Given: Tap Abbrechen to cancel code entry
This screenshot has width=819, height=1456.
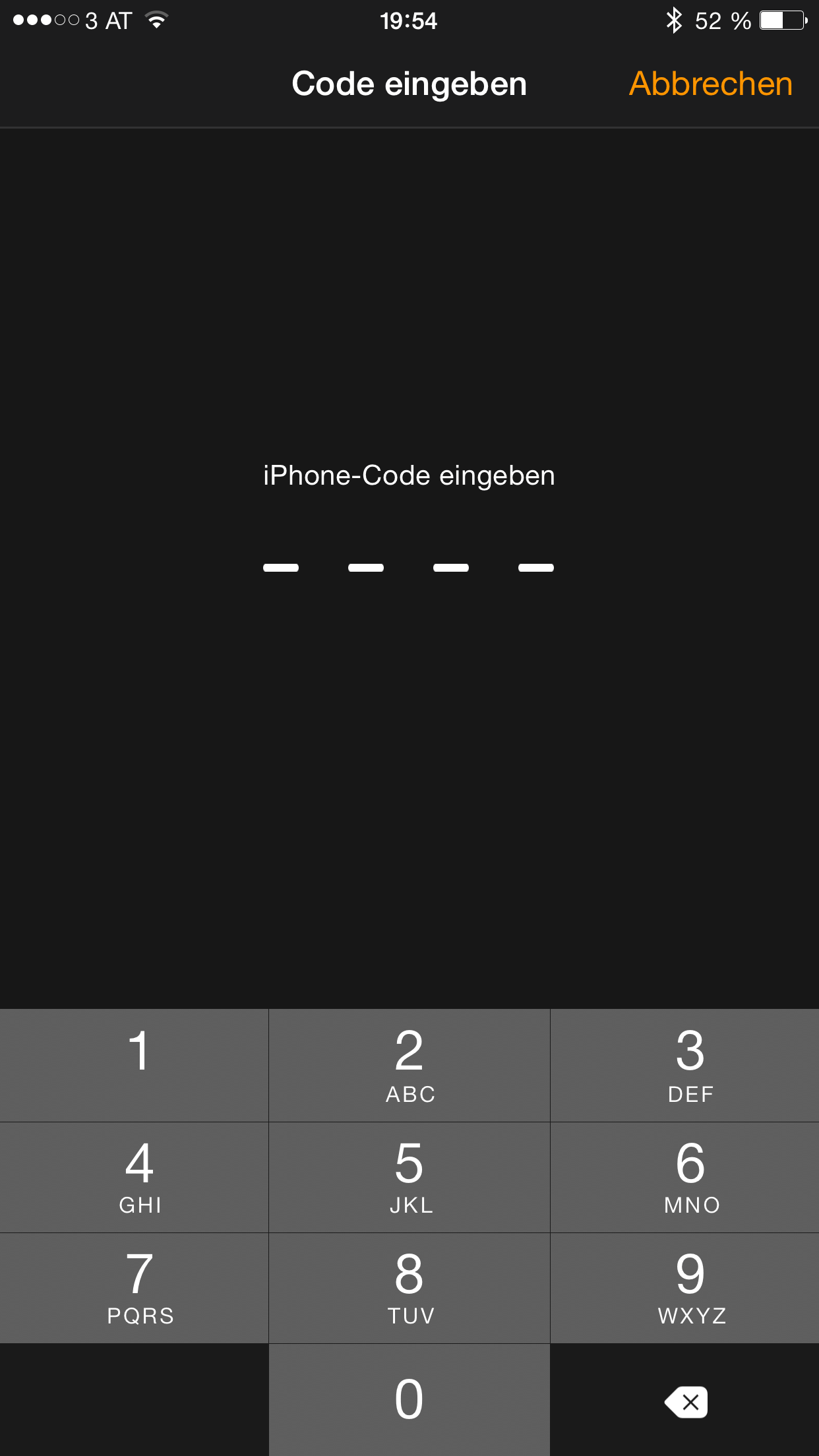Looking at the screenshot, I should 710,84.
